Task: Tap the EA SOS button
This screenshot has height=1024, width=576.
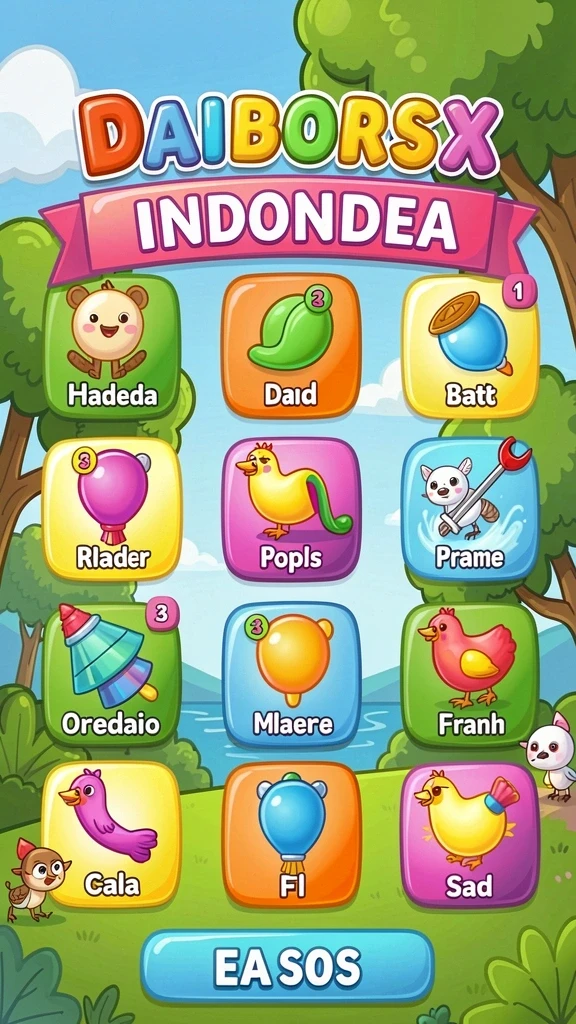Action: tap(287, 967)
